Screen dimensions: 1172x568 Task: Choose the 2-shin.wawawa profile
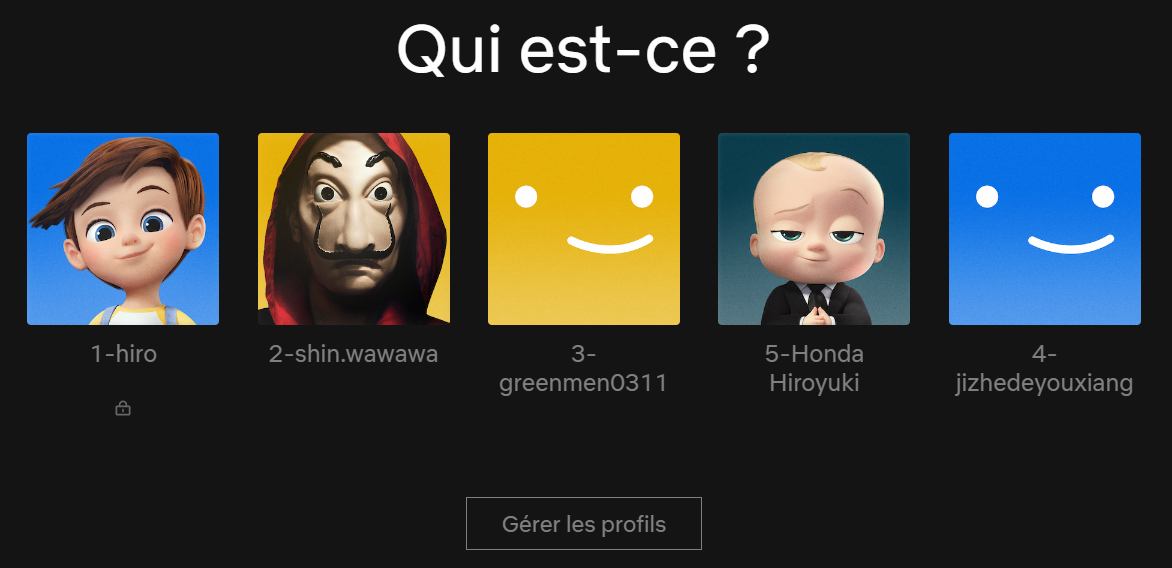(x=354, y=229)
